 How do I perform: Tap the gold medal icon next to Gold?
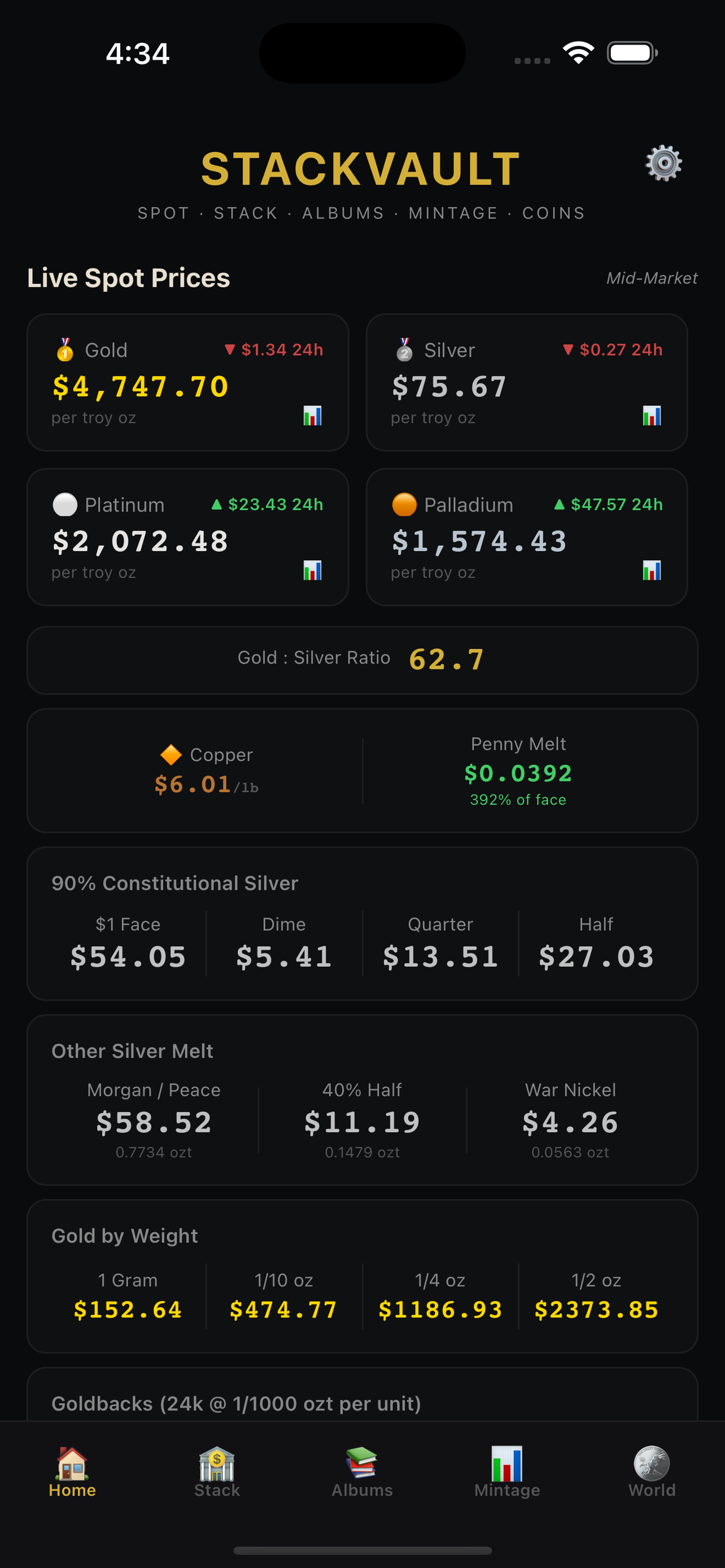64,350
